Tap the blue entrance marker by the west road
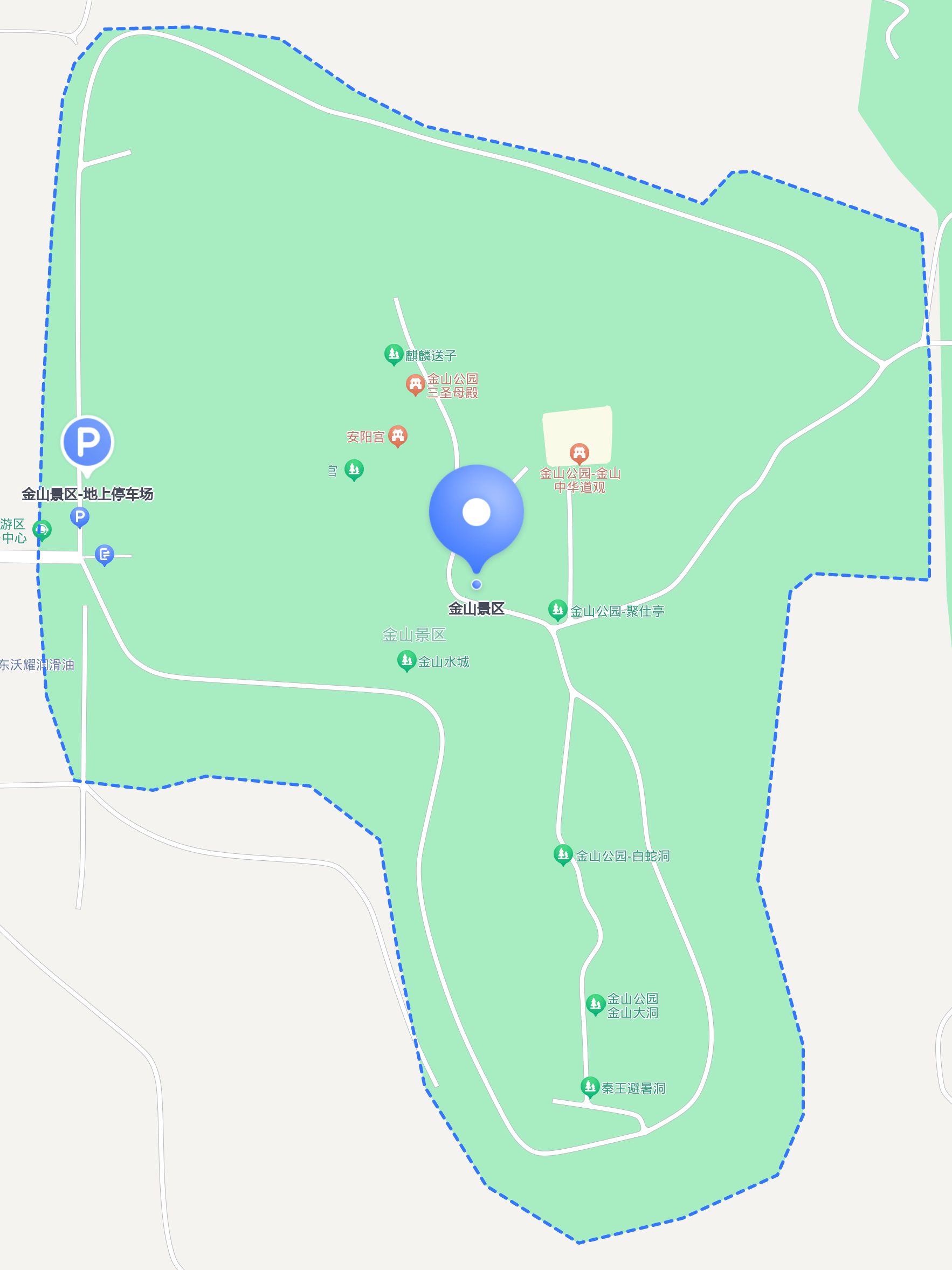952x1270 pixels. tap(105, 554)
